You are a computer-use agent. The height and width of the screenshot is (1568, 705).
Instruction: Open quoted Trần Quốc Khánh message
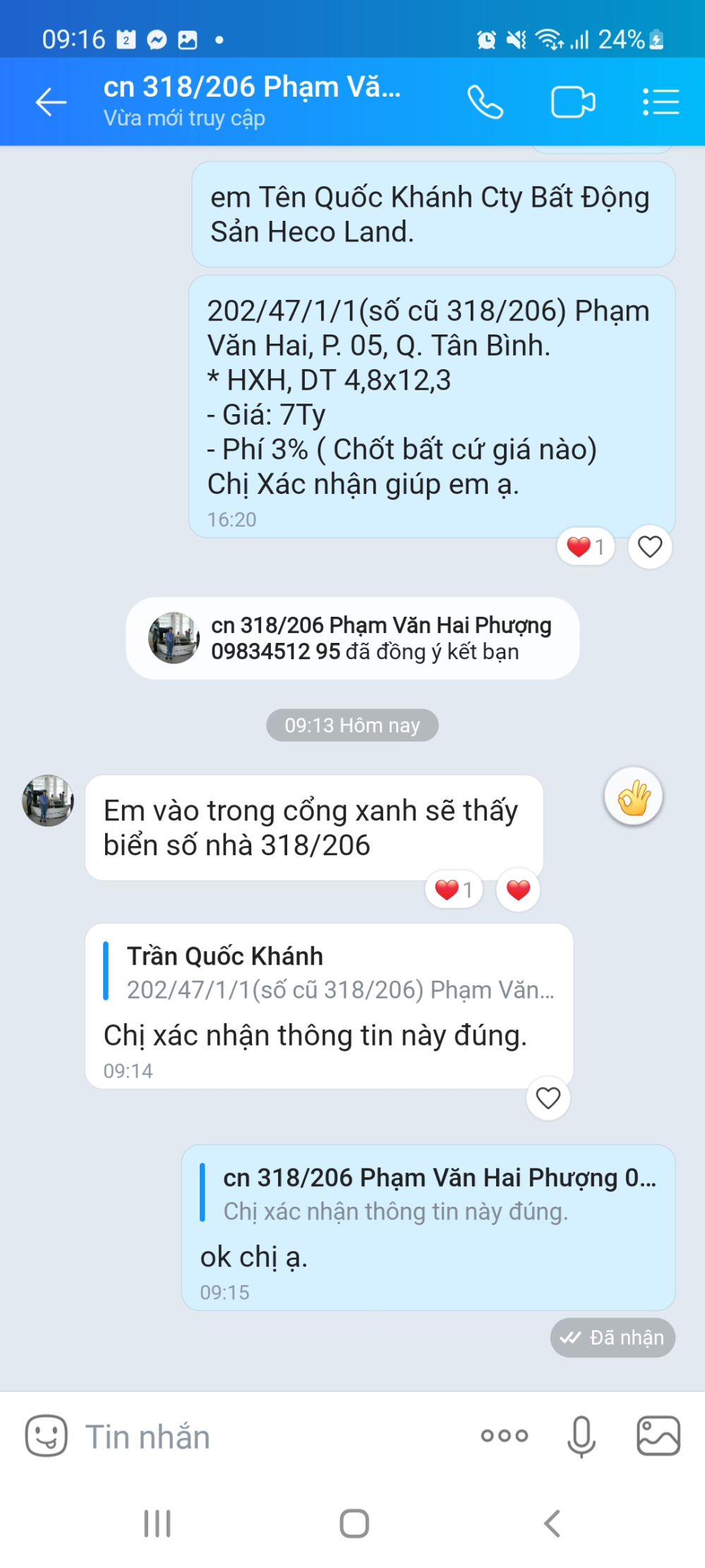(x=330, y=973)
